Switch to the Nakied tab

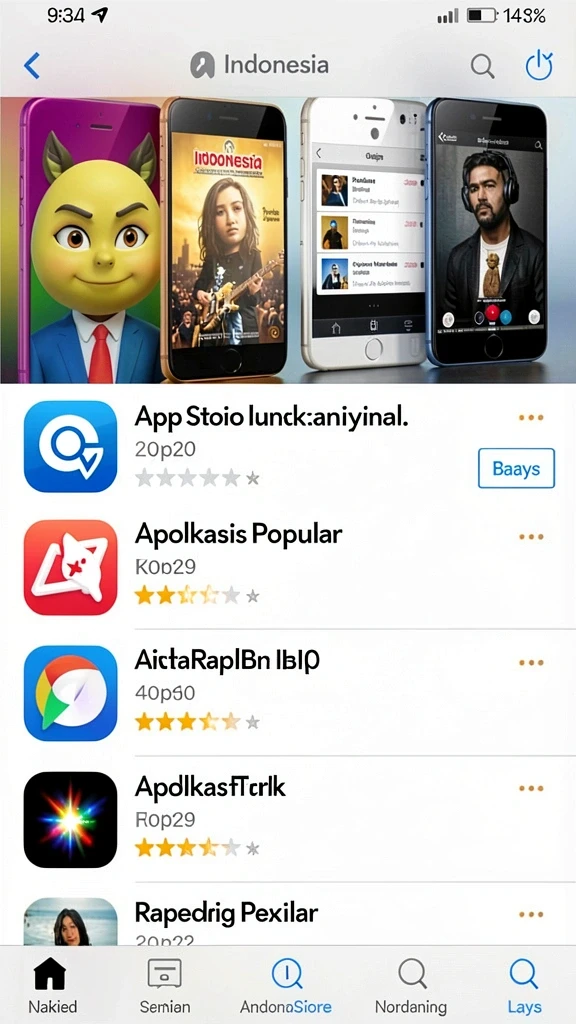point(52,985)
